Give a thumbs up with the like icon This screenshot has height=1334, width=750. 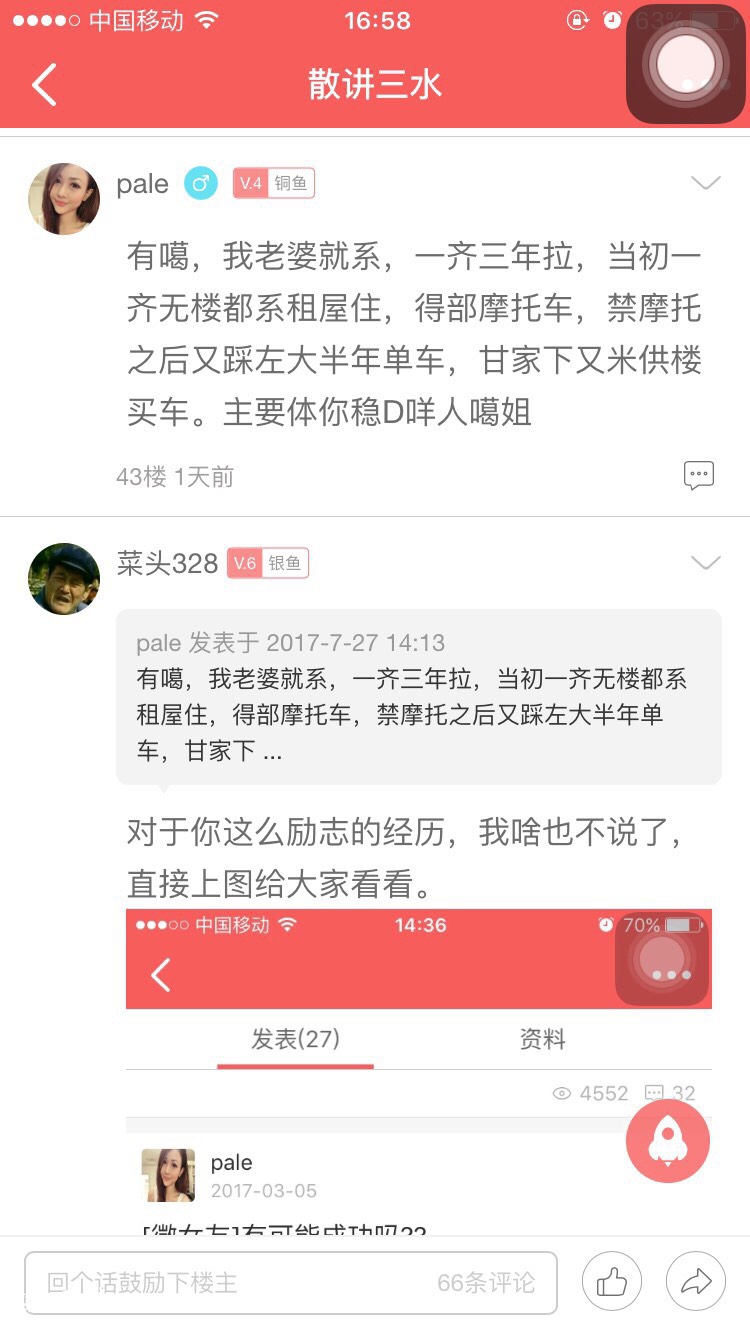pos(612,1281)
